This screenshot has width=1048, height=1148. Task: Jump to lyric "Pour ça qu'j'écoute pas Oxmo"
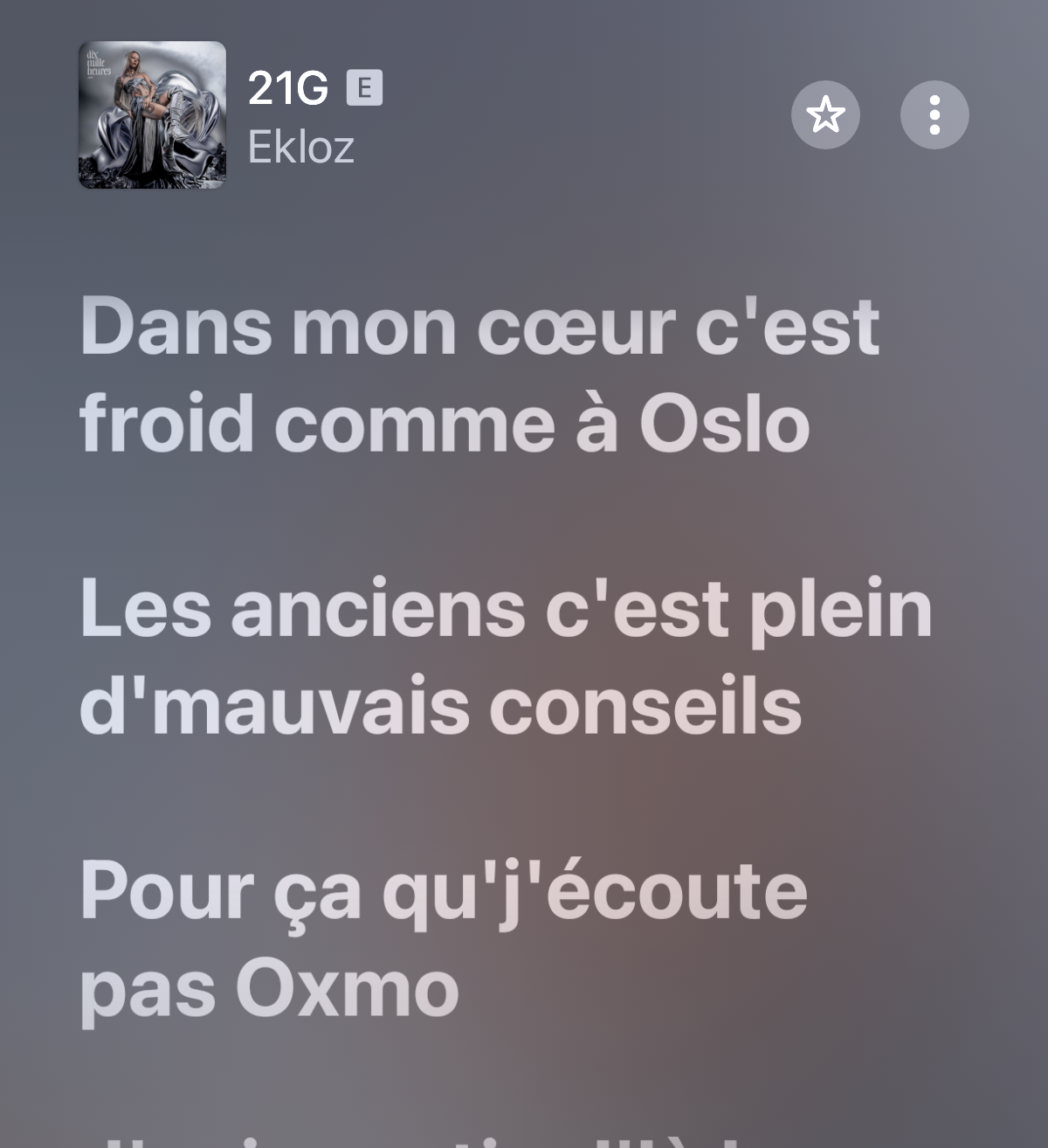444,938
